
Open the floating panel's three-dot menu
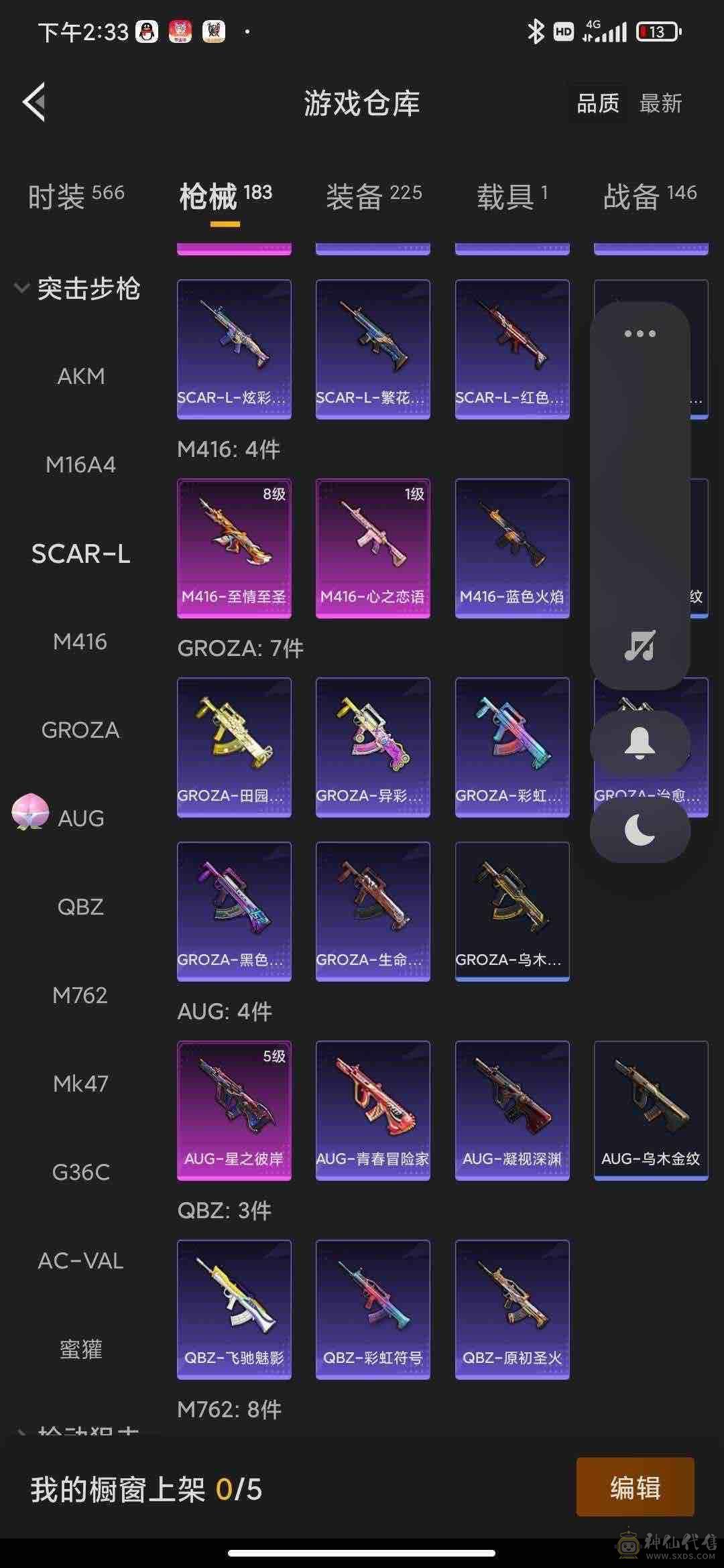coord(640,334)
